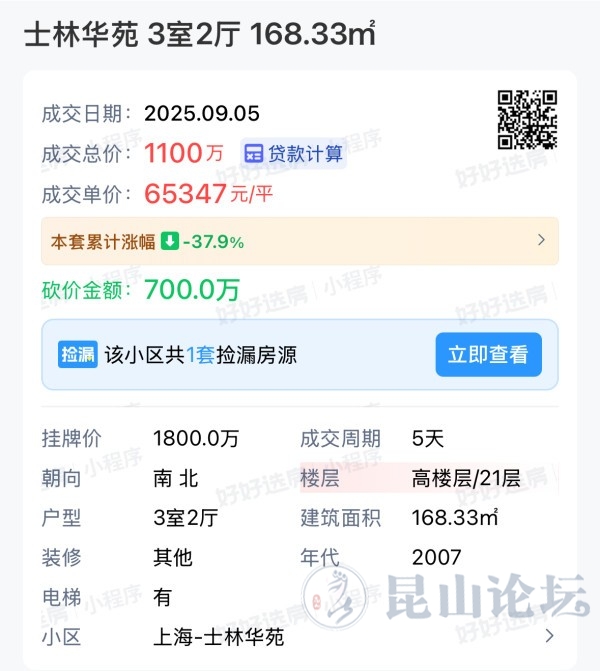Open the 上海-士林华苑 community details row

(549, 635)
